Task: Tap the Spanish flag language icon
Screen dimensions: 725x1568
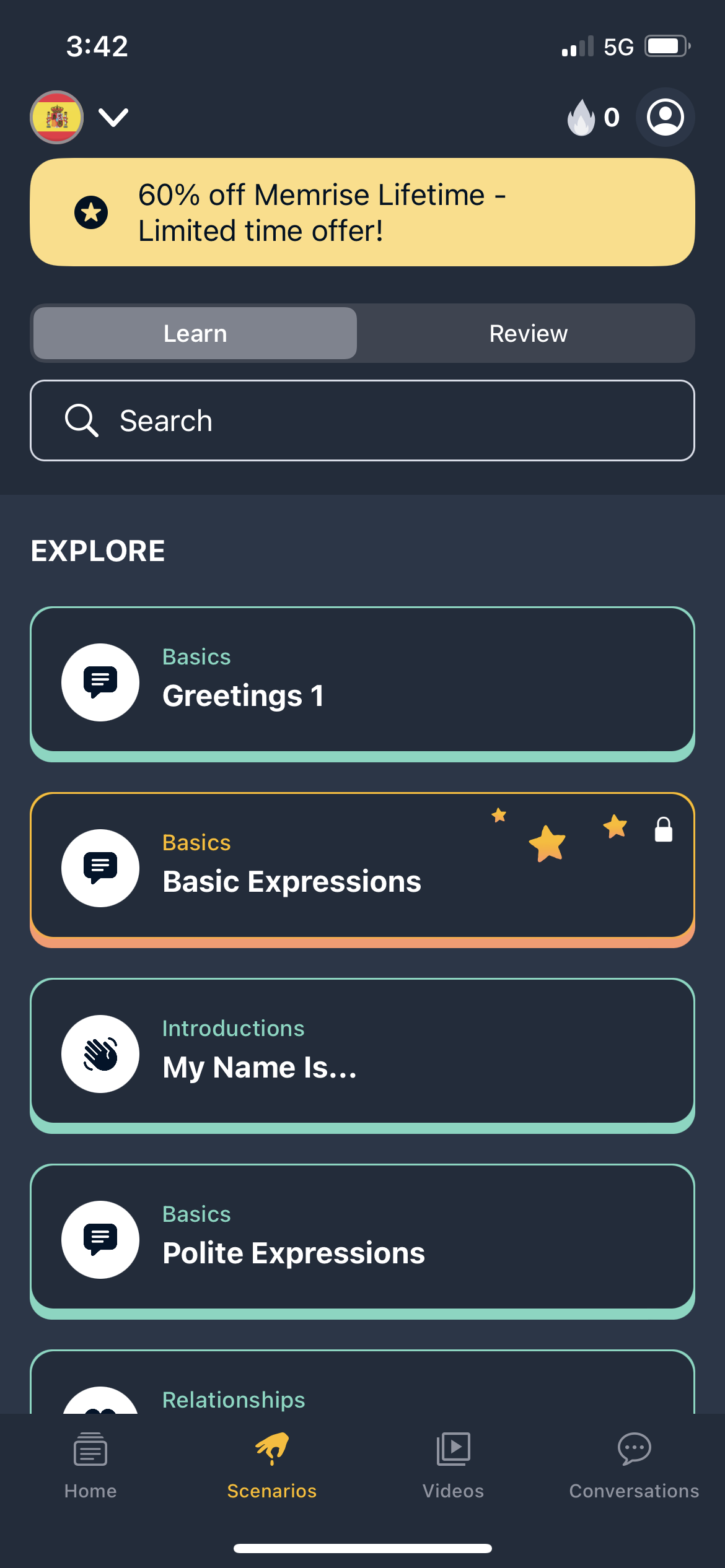Action: (x=56, y=117)
